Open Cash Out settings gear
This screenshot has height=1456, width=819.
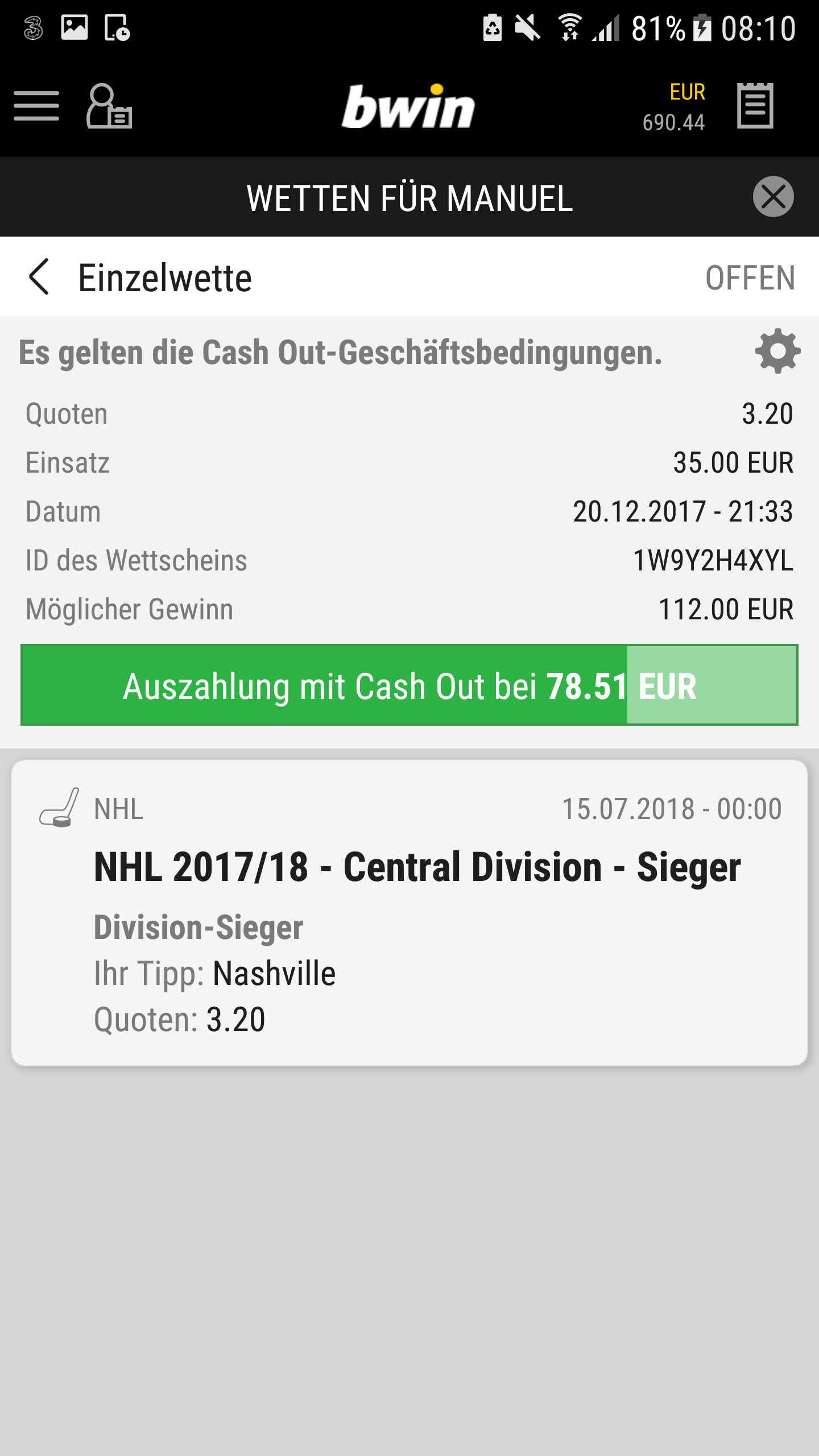click(x=777, y=351)
